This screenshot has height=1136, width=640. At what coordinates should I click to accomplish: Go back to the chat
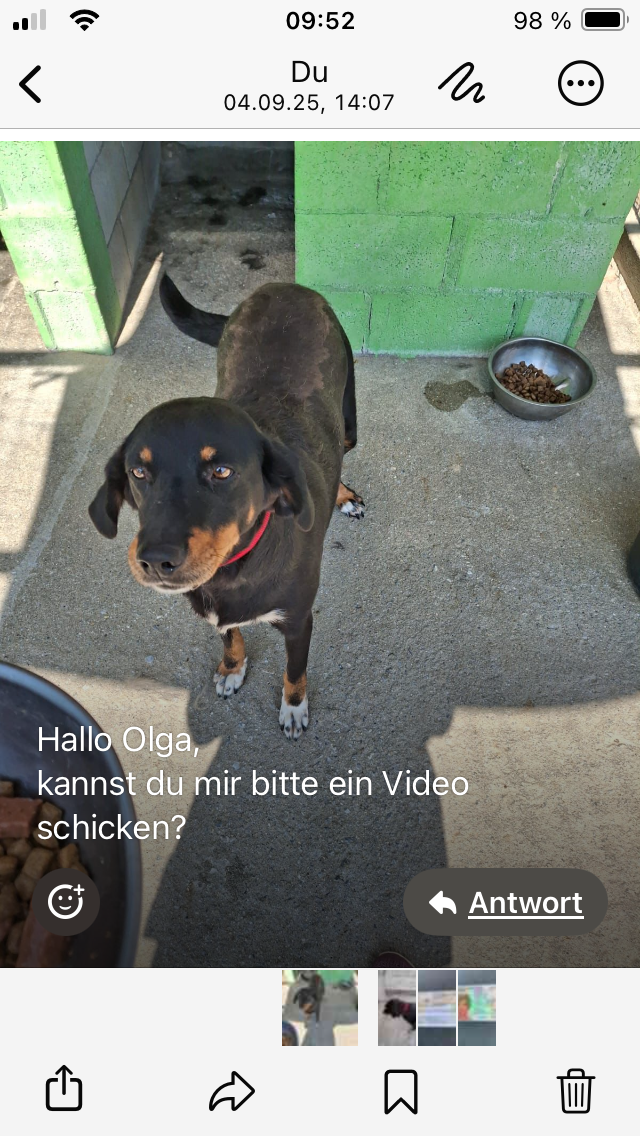(32, 85)
